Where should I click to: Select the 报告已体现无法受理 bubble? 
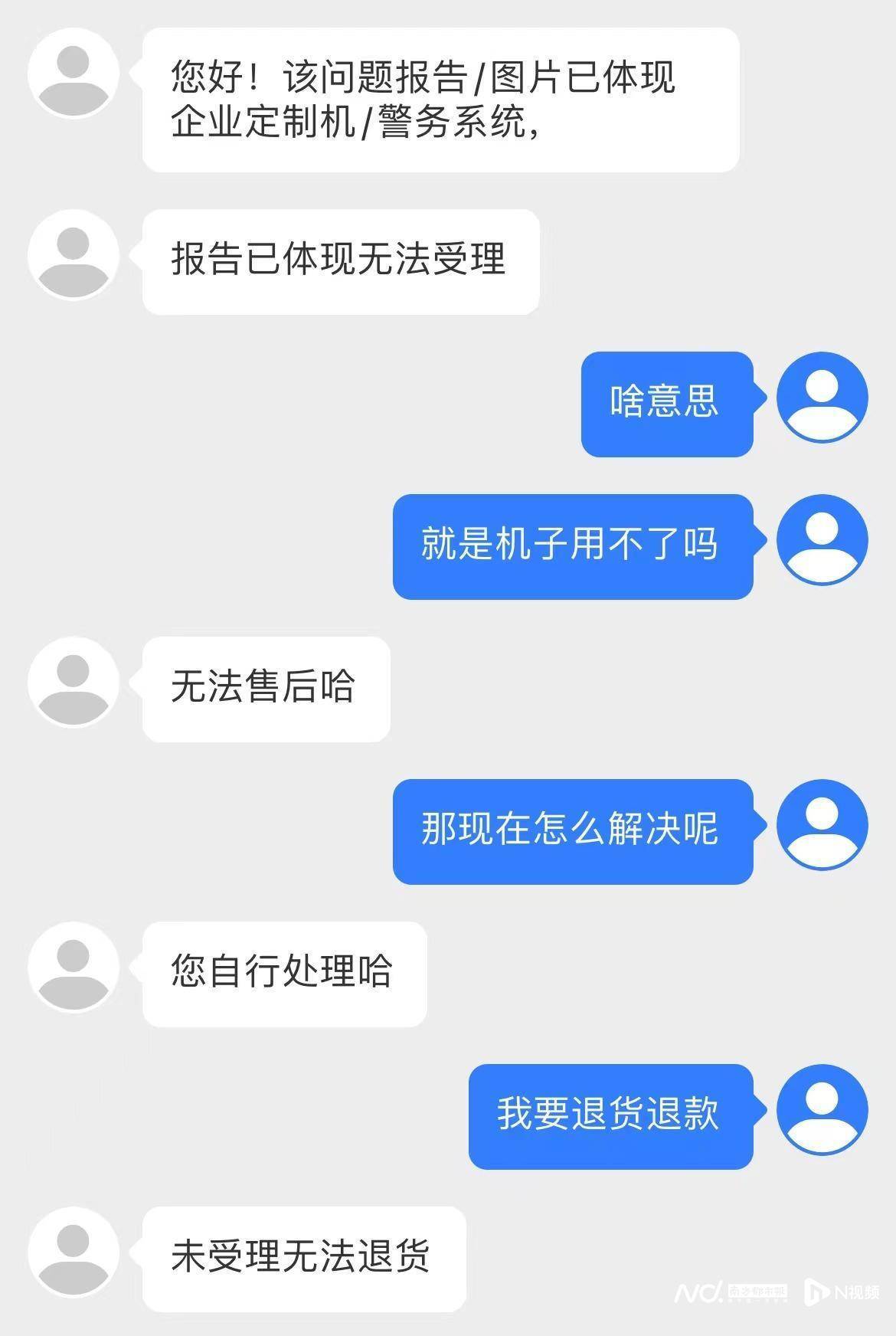pos(341,260)
